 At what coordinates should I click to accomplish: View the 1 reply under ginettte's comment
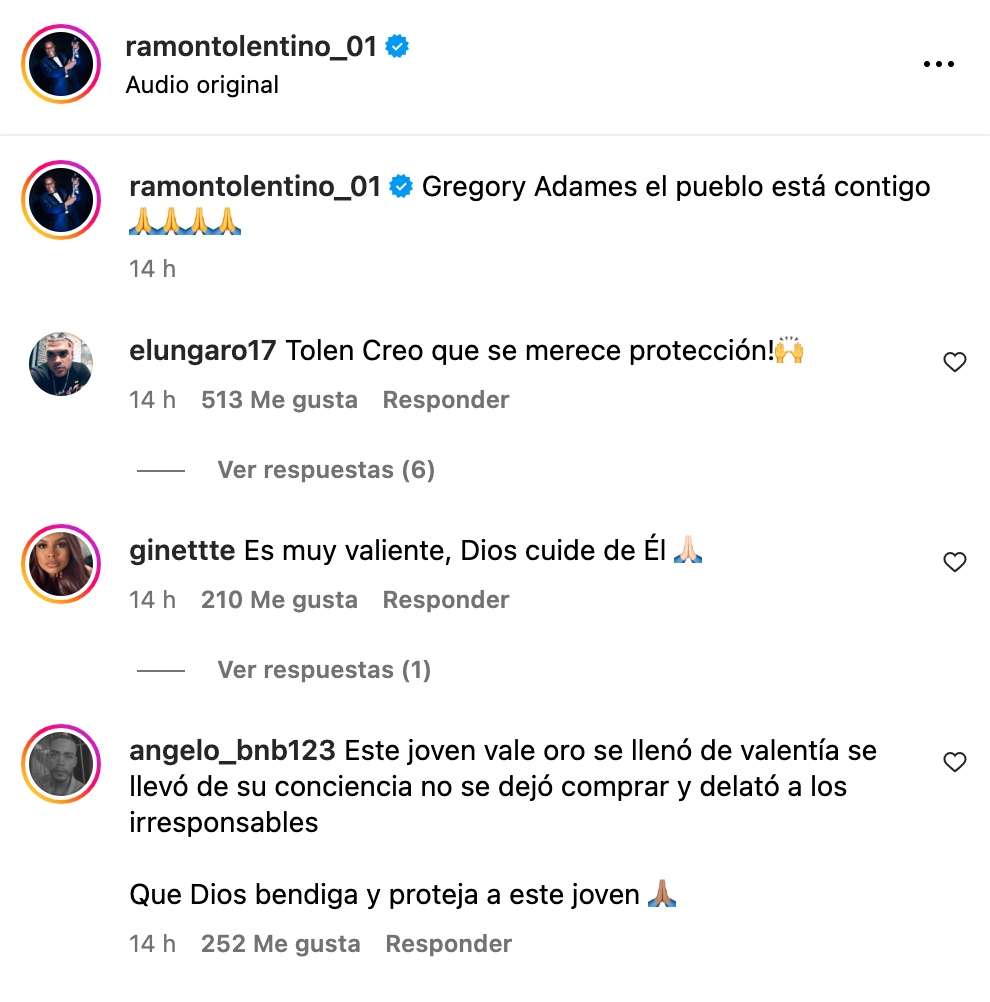pos(324,670)
